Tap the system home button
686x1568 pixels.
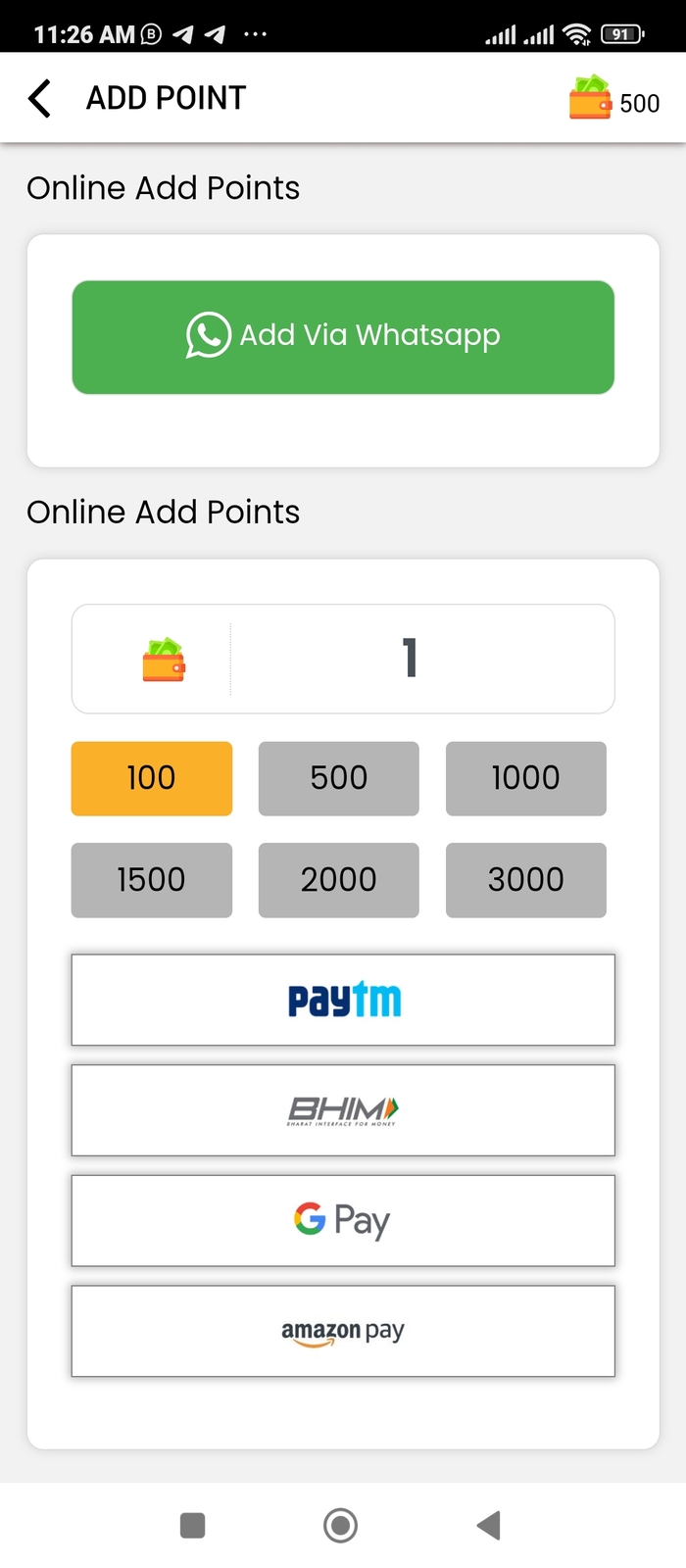point(340,1525)
